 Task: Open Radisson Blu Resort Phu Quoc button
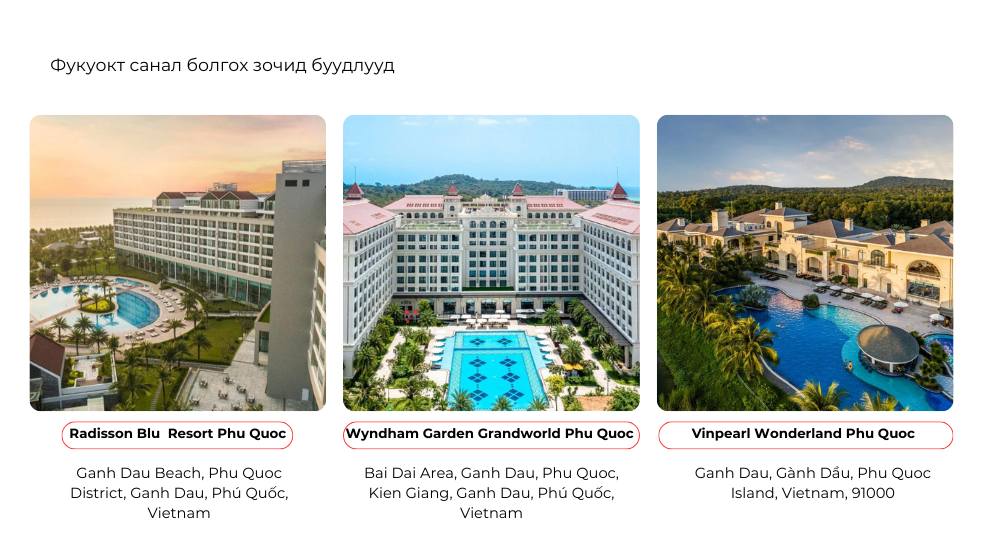[178, 434]
